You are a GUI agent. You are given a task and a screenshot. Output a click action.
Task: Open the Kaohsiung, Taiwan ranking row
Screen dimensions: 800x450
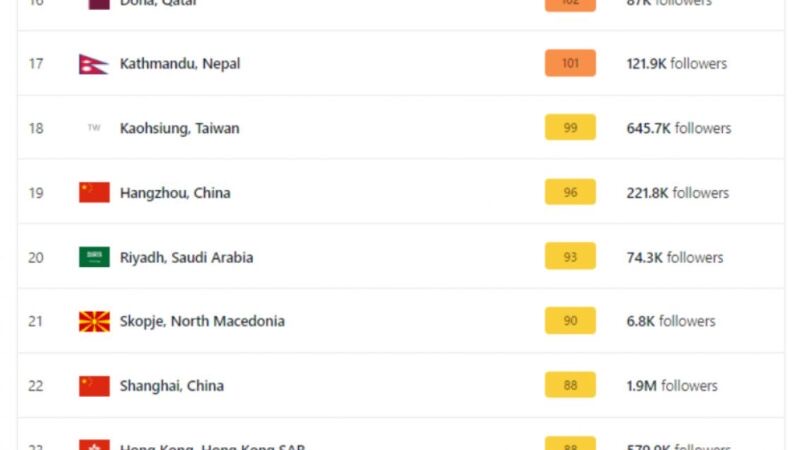click(180, 128)
